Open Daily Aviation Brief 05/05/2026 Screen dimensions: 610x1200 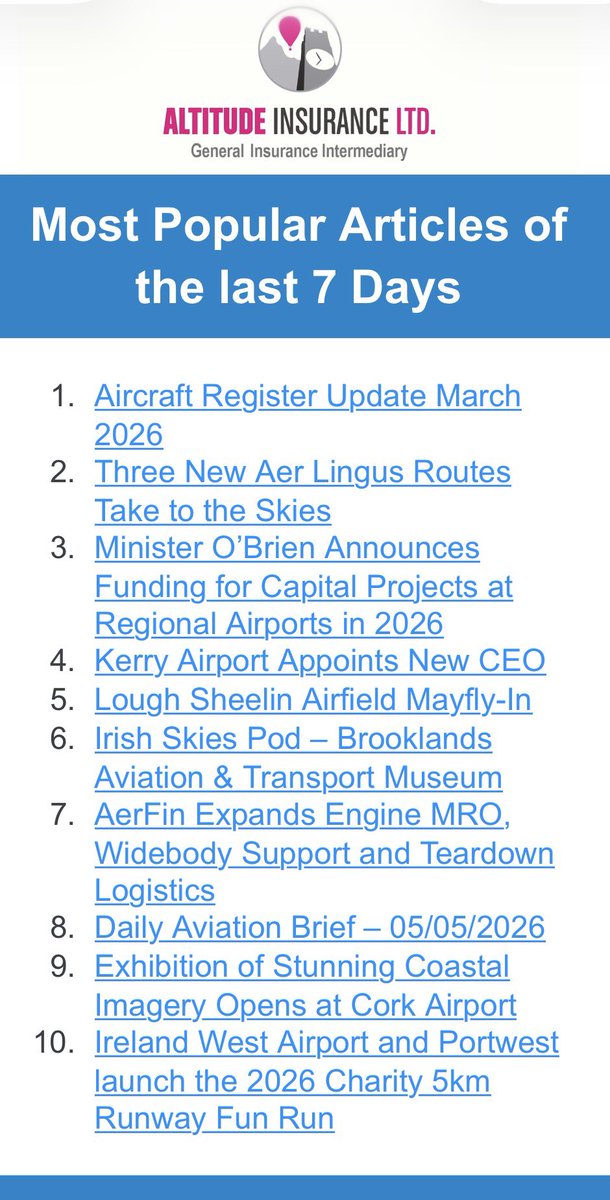click(x=320, y=928)
